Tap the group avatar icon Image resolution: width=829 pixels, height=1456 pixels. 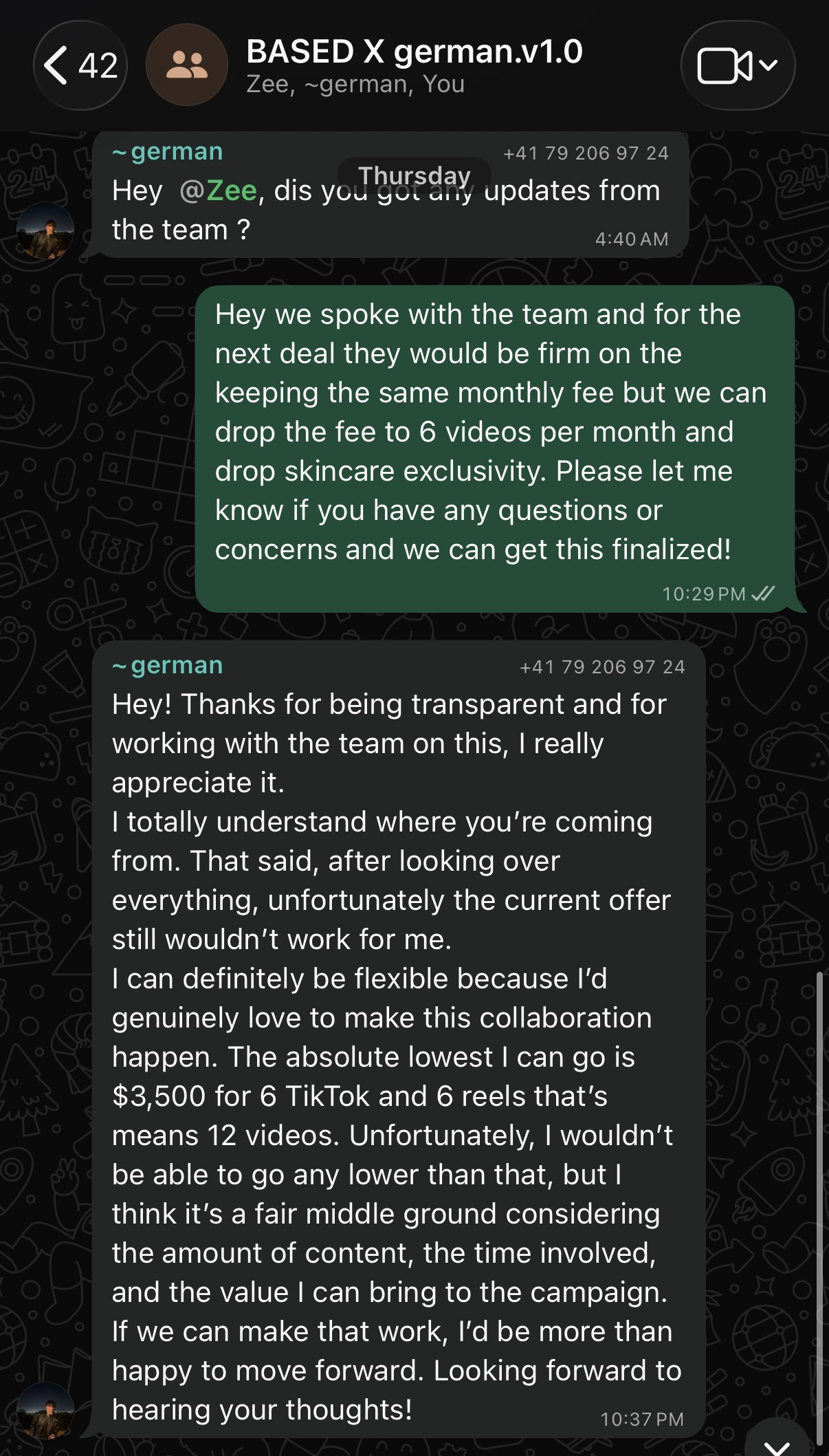click(187, 65)
